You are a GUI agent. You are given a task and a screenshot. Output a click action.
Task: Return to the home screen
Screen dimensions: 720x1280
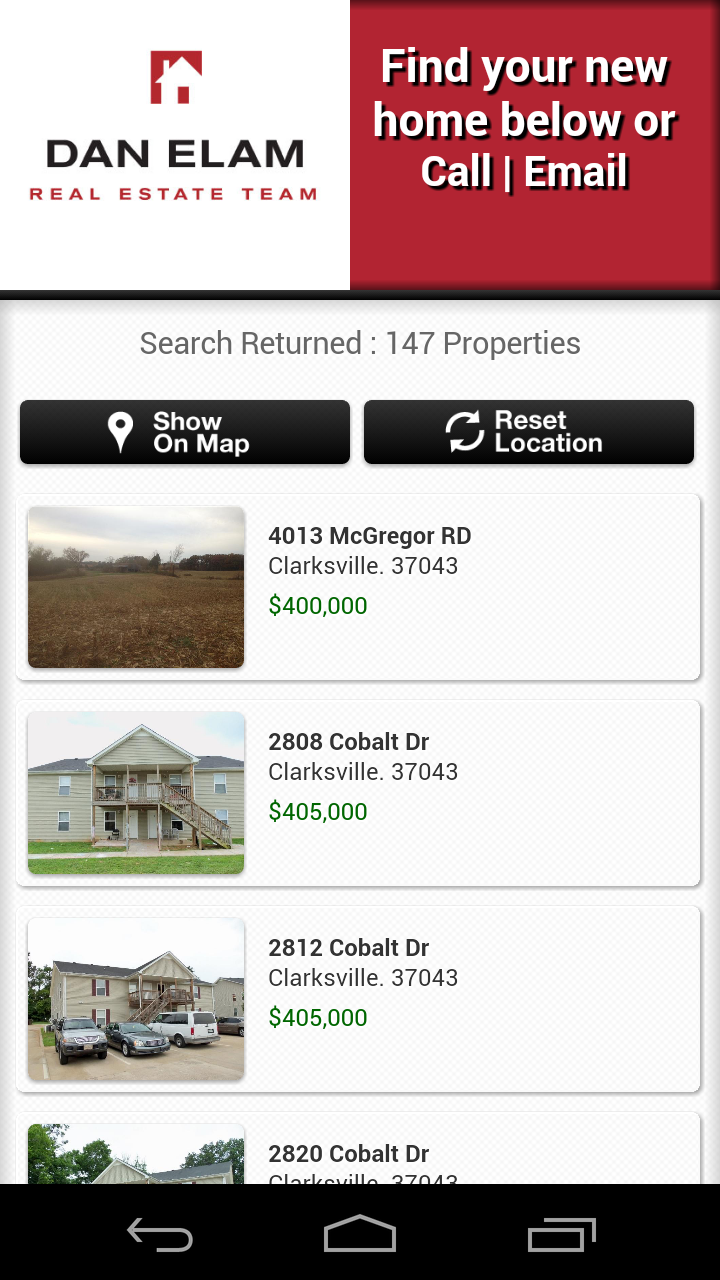(x=360, y=1234)
